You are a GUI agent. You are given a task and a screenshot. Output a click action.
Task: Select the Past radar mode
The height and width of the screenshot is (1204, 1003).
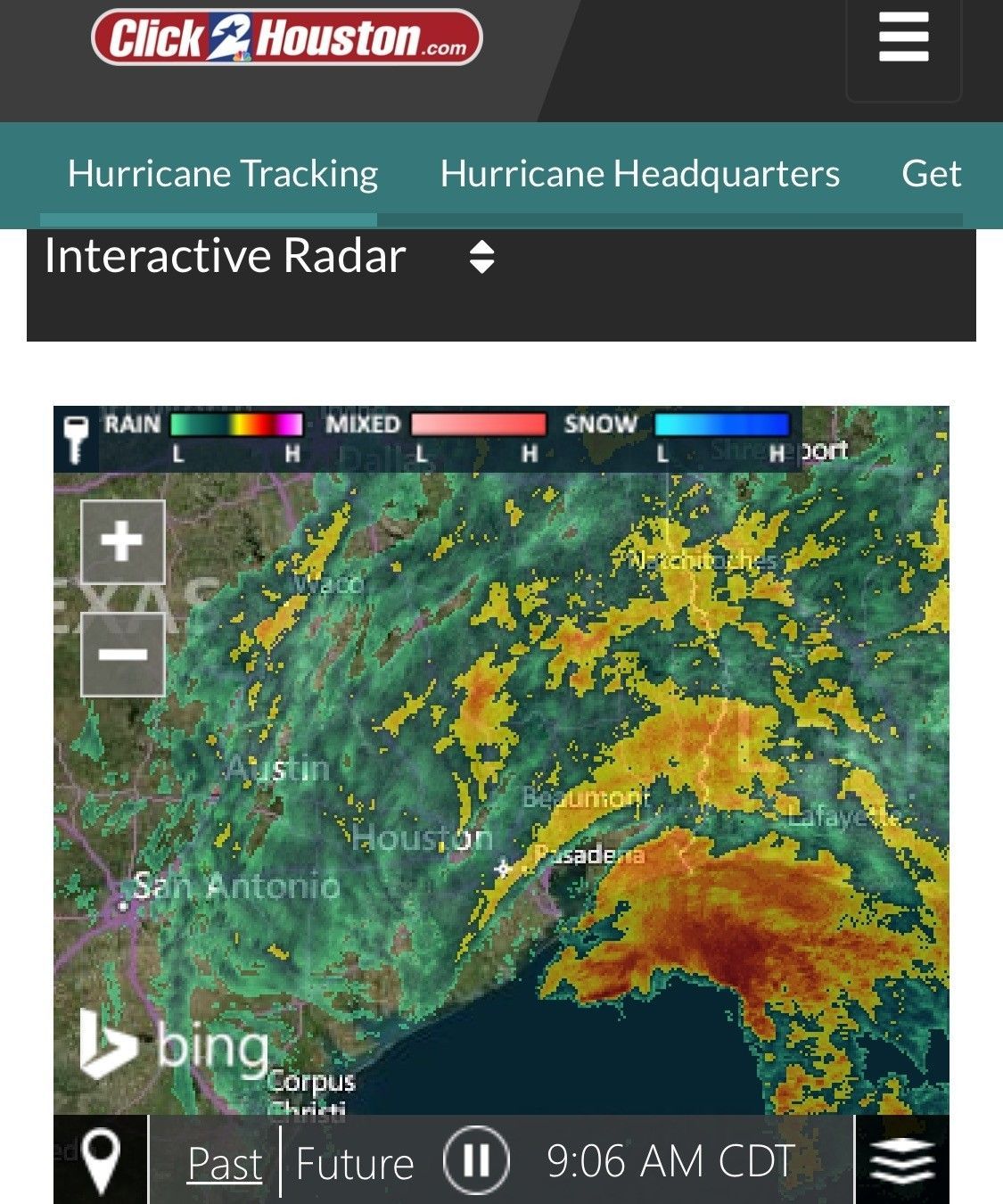pos(224,1161)
